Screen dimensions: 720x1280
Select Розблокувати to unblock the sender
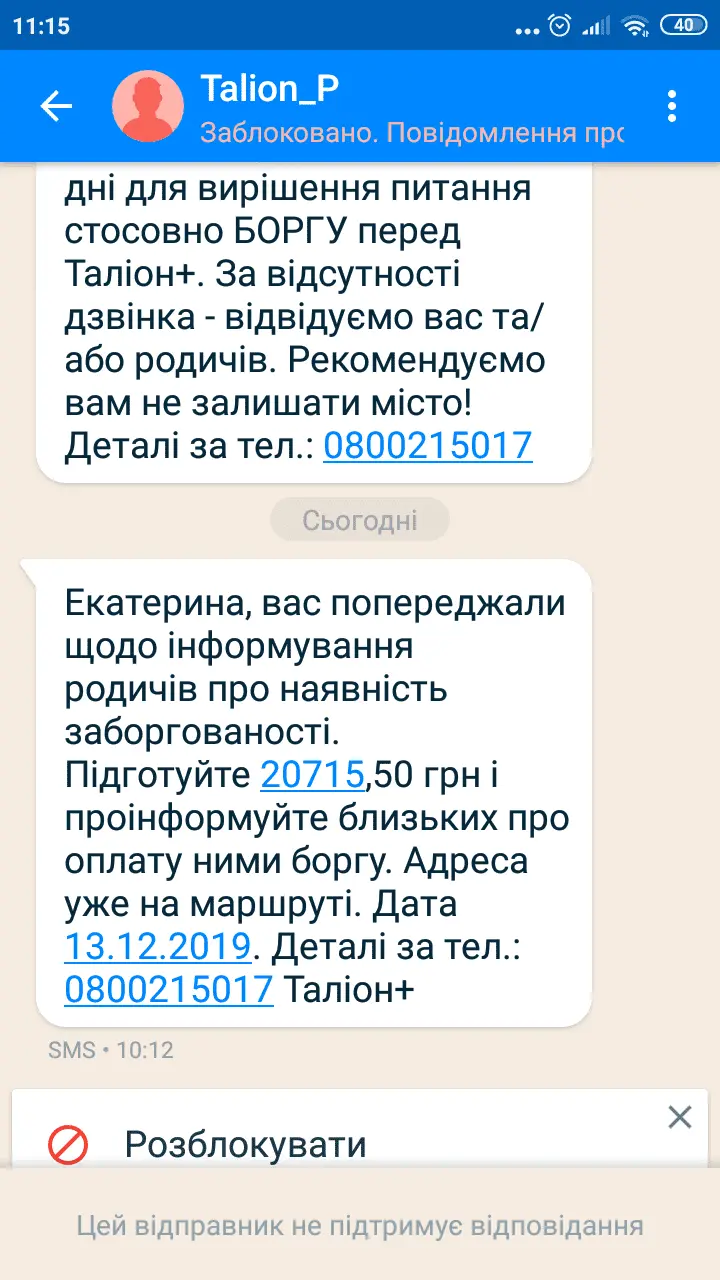pos(245,1144)
